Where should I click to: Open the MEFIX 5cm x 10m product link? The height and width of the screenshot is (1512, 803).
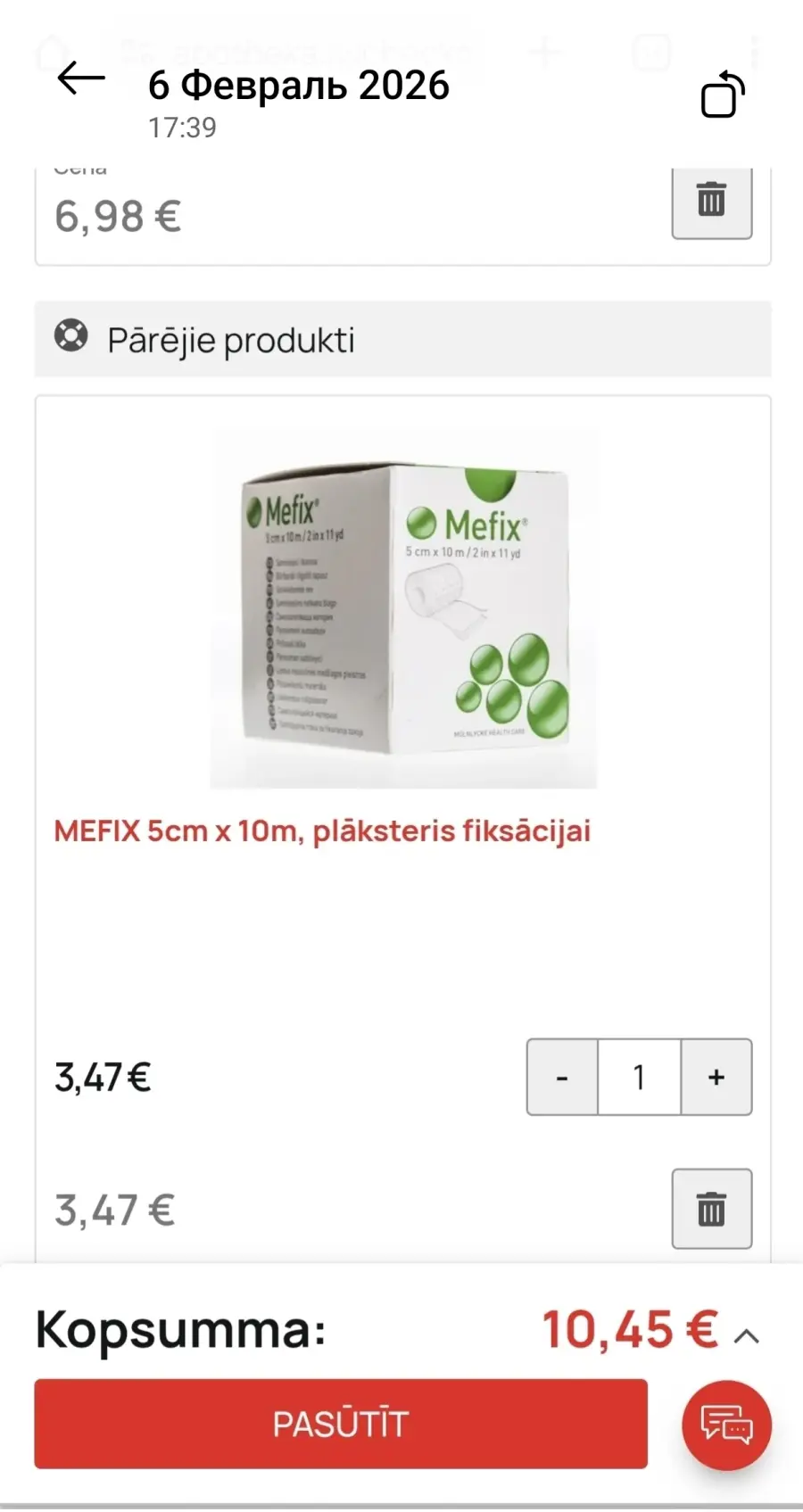pos(322,831)
